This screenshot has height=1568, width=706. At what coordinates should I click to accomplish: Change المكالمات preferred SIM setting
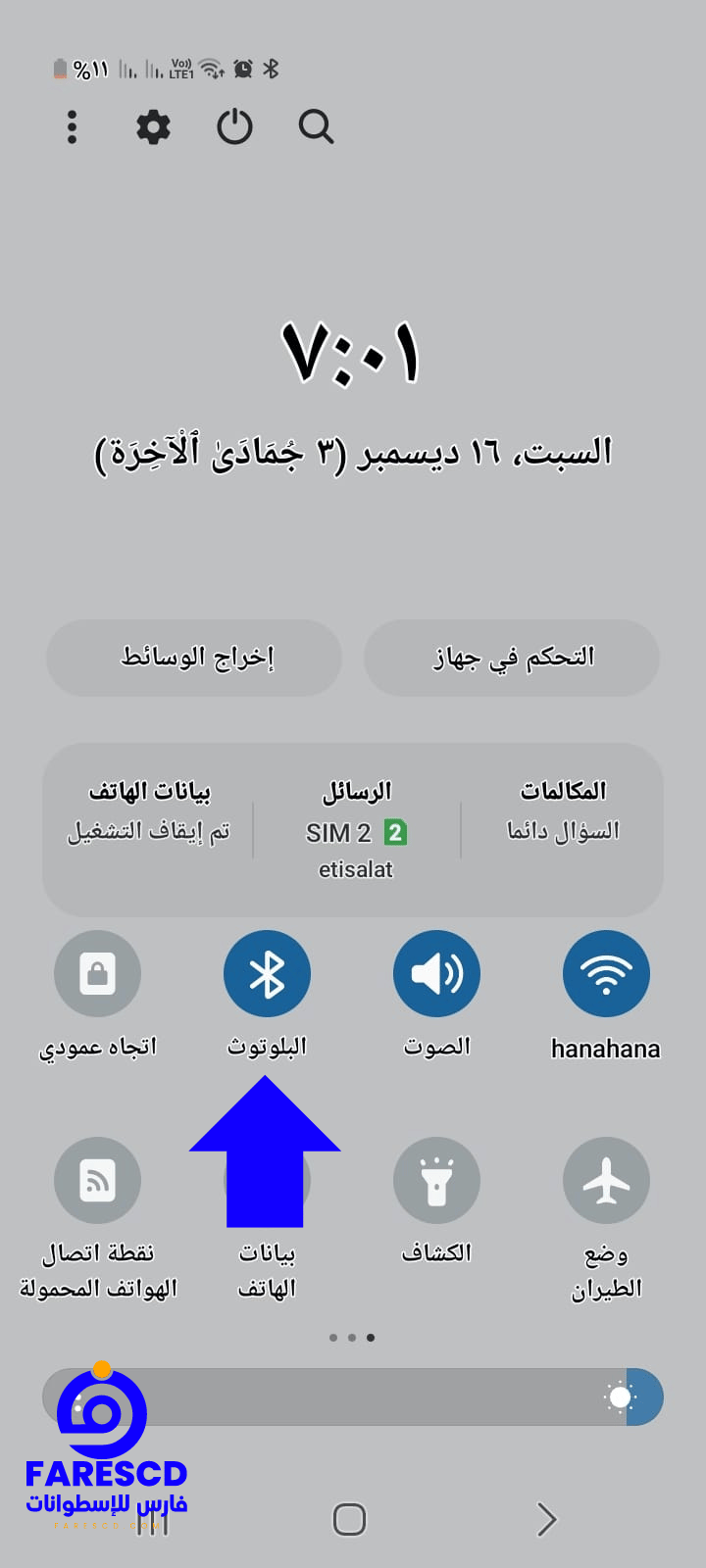(563, 811)
